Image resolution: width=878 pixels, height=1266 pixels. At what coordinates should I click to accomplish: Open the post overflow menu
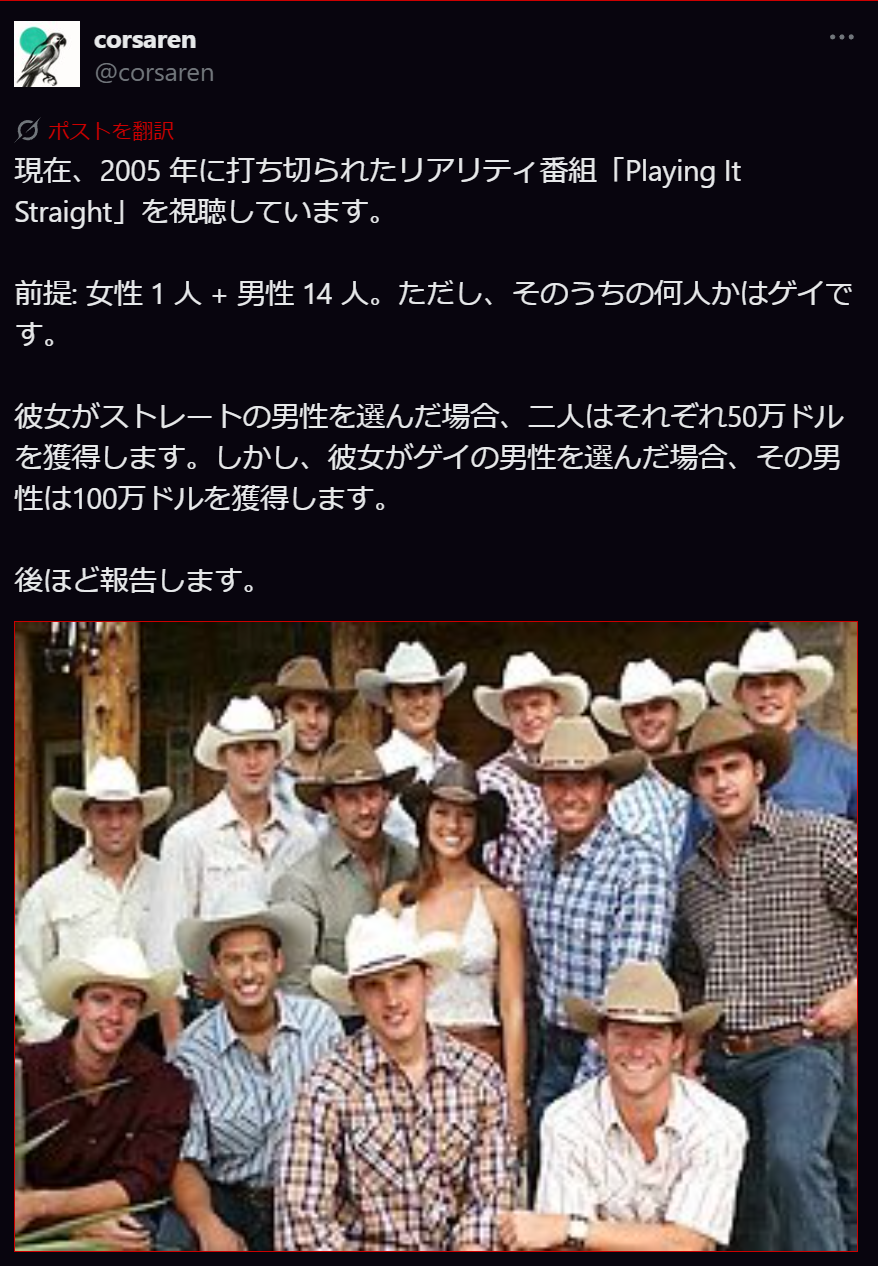[x=842, y=38]
